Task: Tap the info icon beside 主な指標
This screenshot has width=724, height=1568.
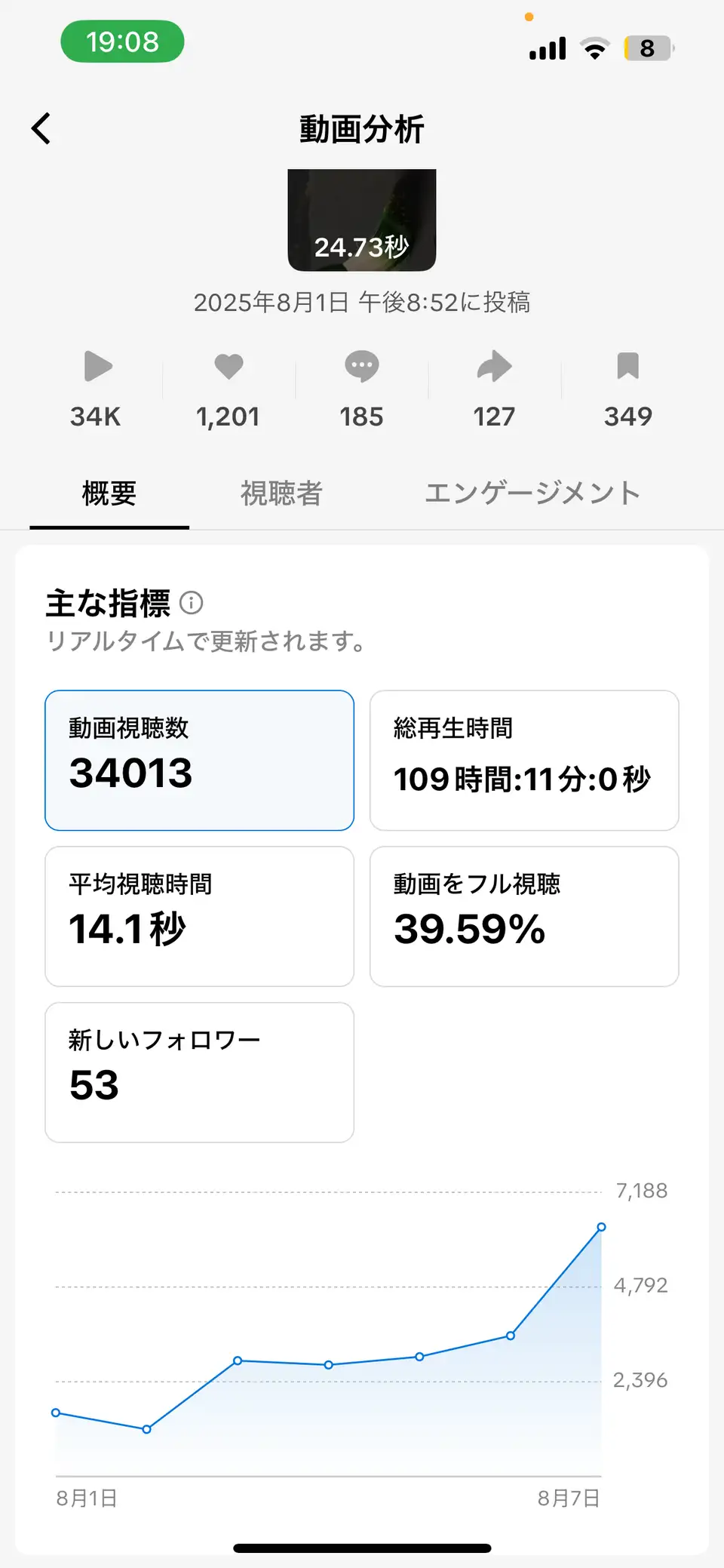Action: tap(192, 603)
